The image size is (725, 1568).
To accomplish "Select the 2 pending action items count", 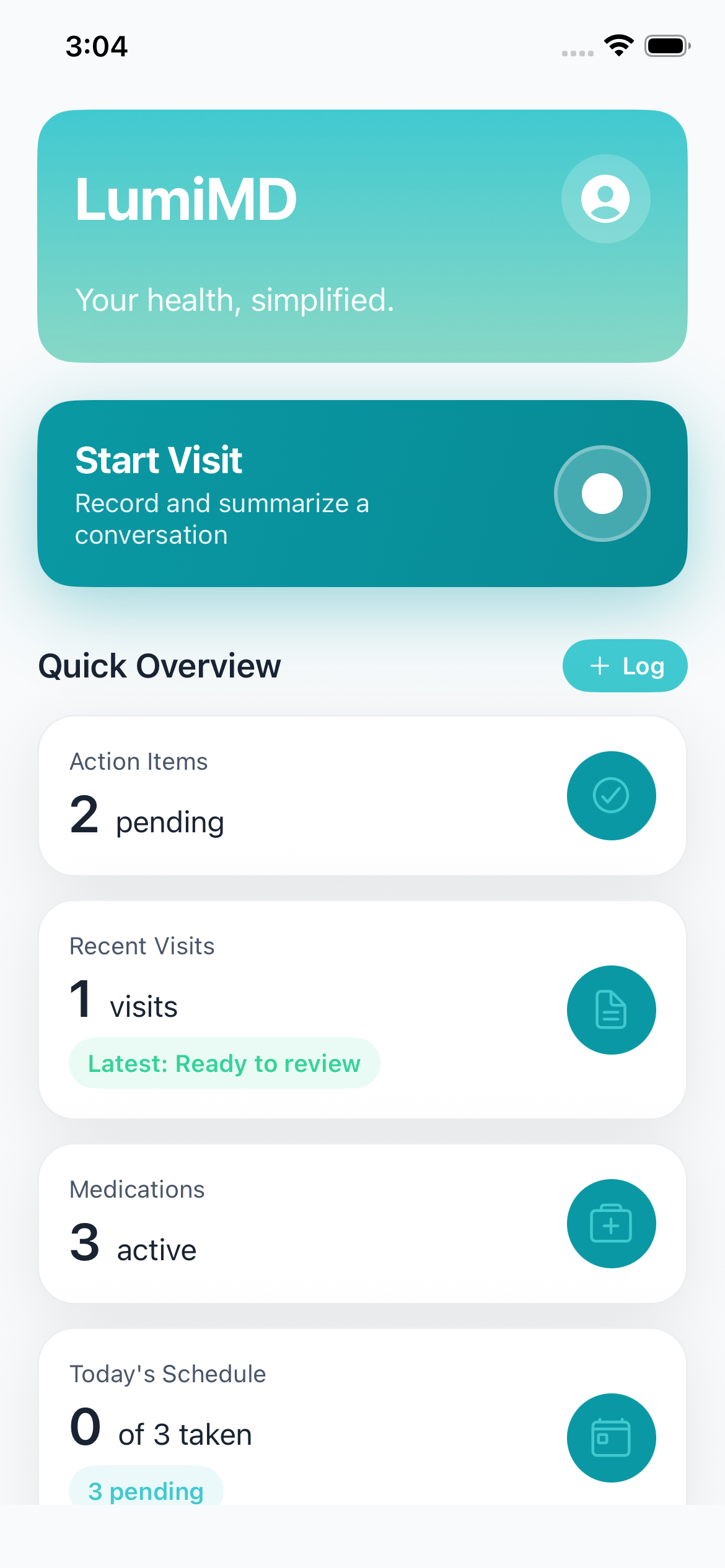I will pos(146,817).
